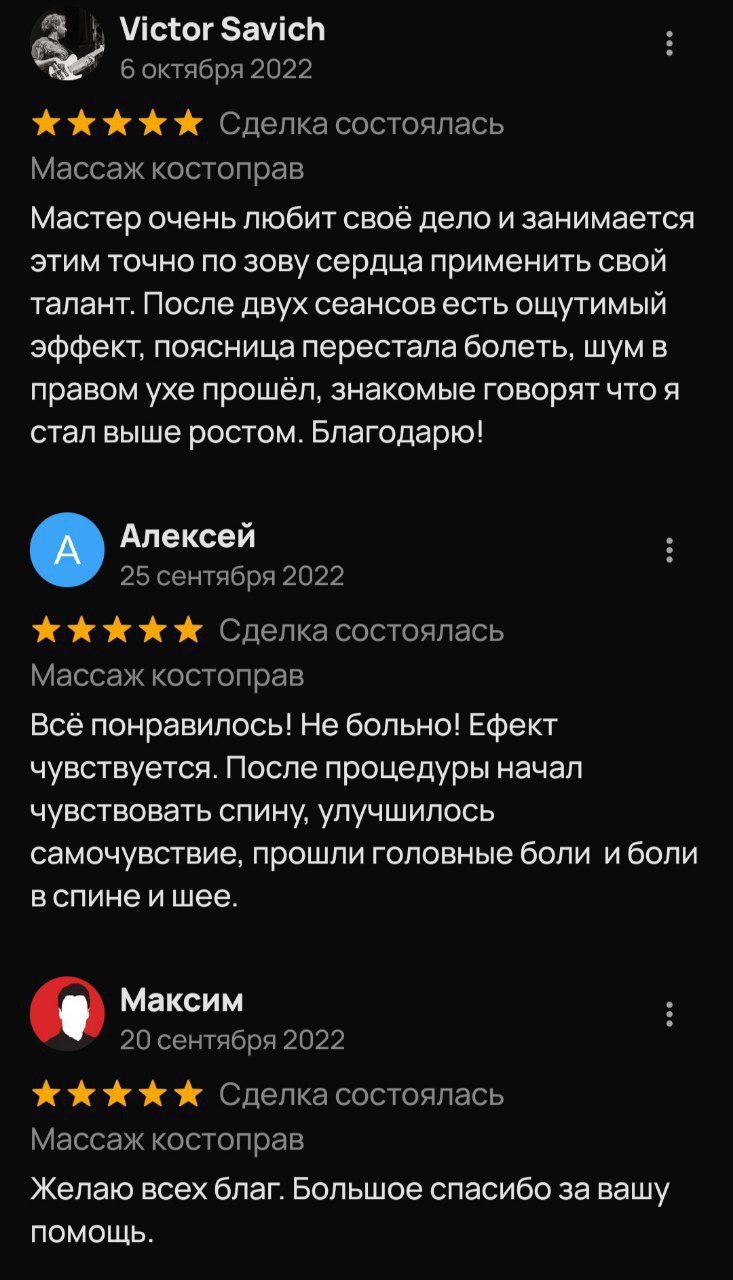Open Victor Savich's profile avatar
The height and width of the screenshot is (1280, 733).
tap(67, 43)
